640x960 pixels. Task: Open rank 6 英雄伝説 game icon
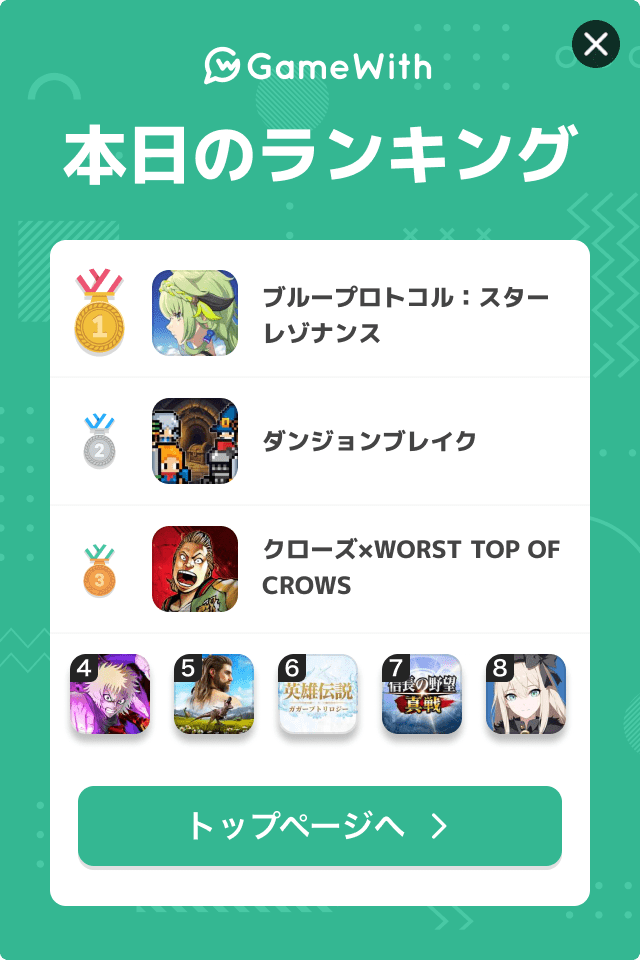click(318, 694)
